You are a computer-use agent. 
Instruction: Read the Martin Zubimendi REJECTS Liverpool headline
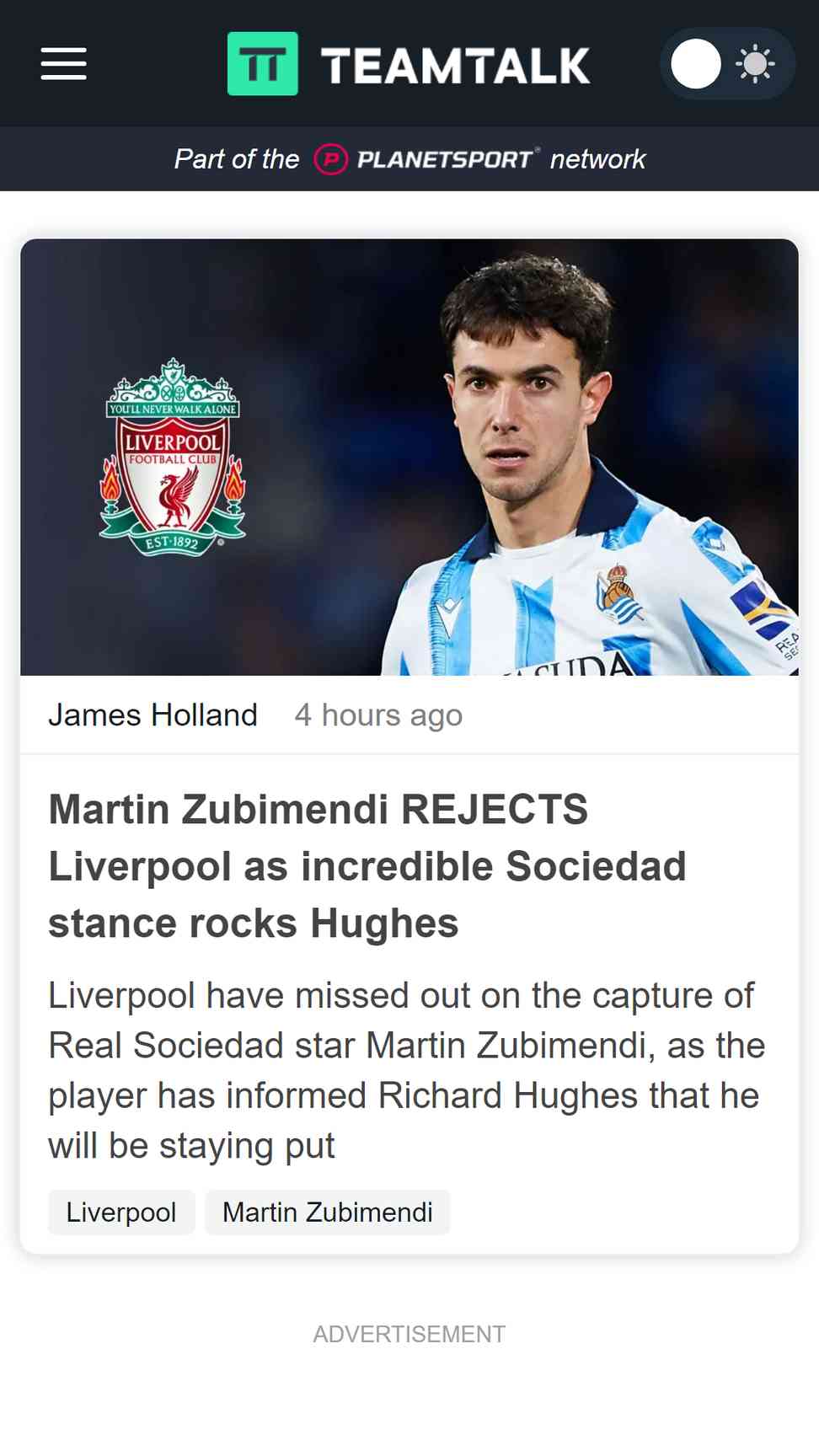coord(367,866)
